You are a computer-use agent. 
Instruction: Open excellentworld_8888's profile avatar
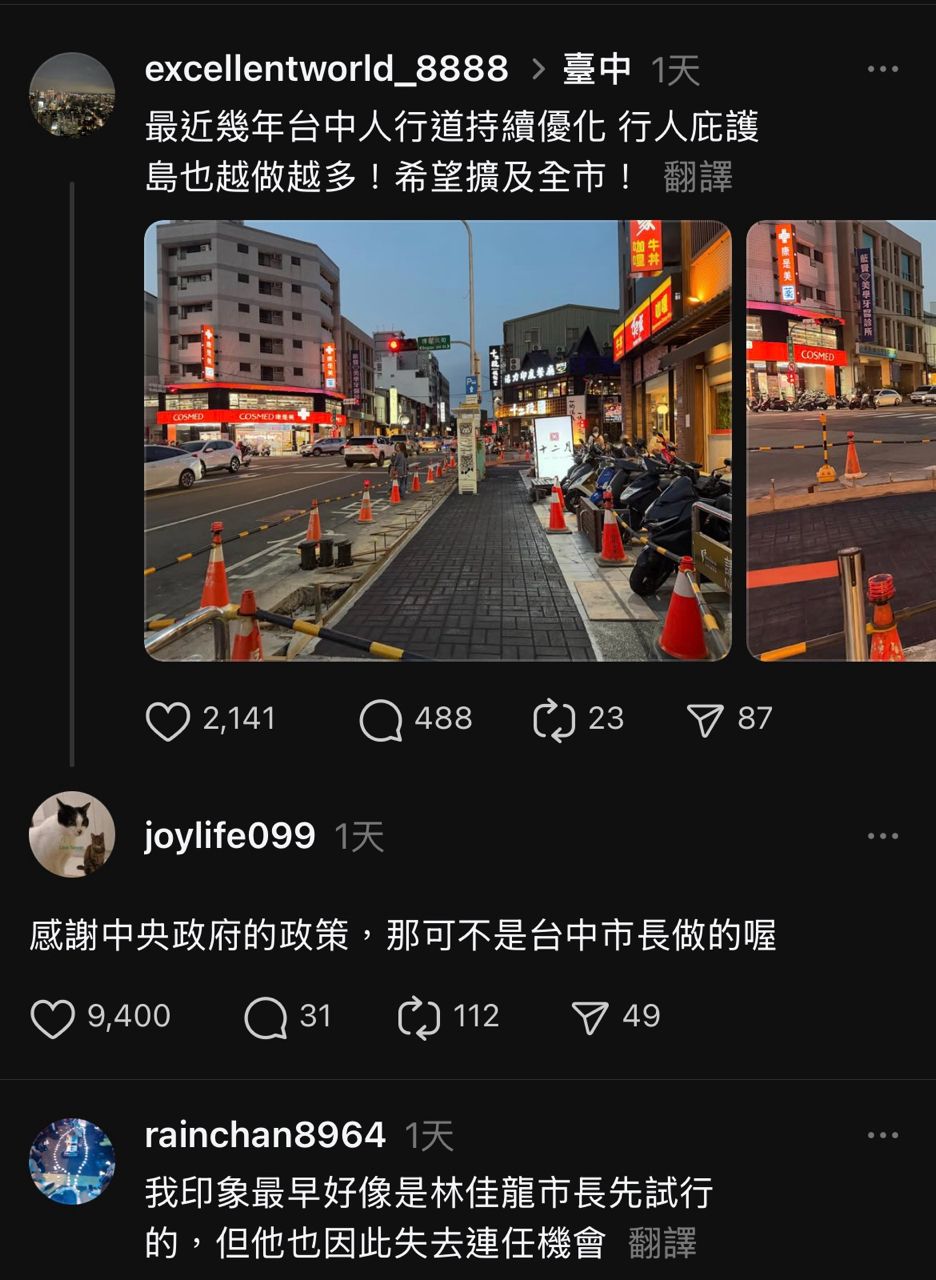[72, 95]
